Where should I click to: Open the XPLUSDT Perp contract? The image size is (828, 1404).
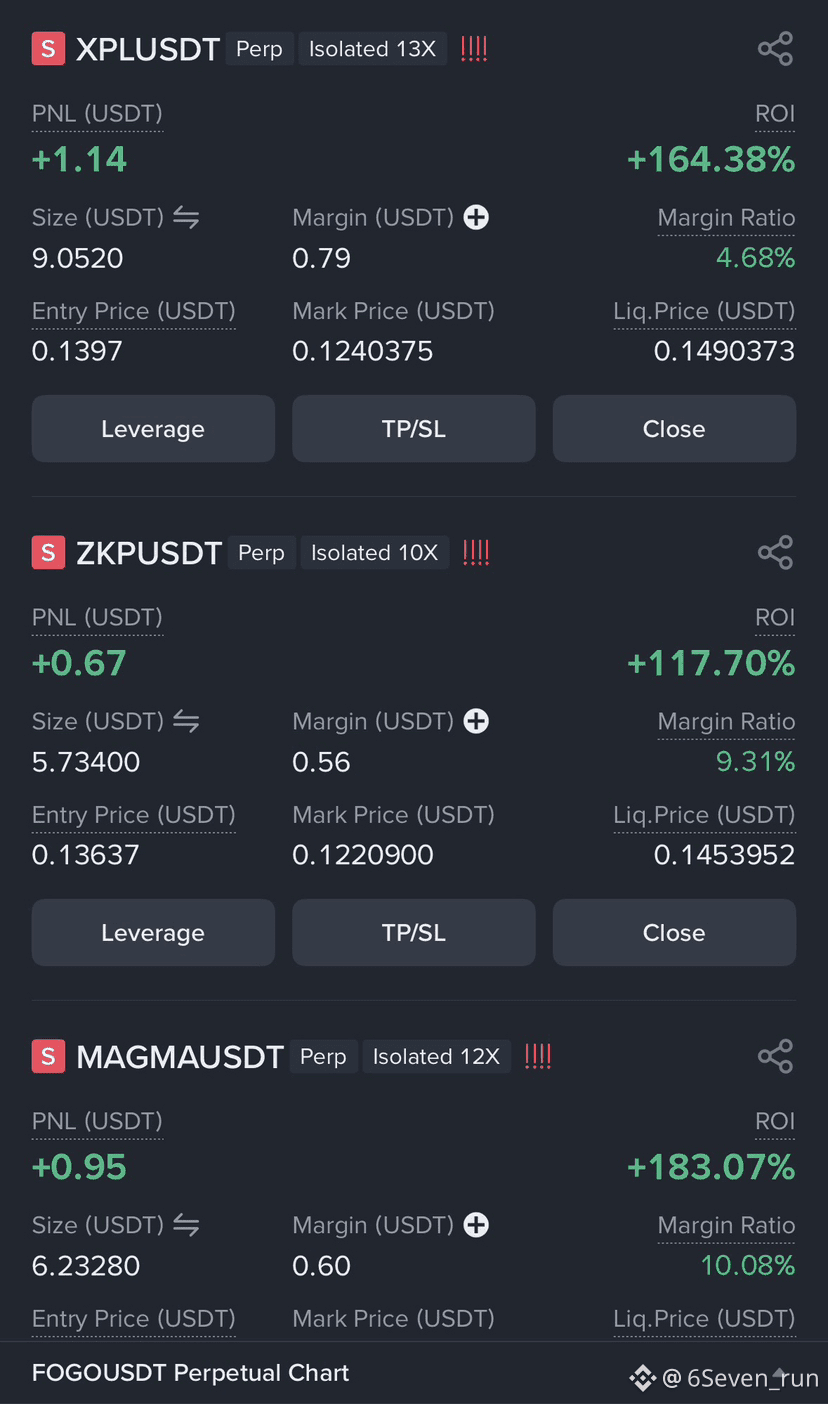click(x=147, y=49)
